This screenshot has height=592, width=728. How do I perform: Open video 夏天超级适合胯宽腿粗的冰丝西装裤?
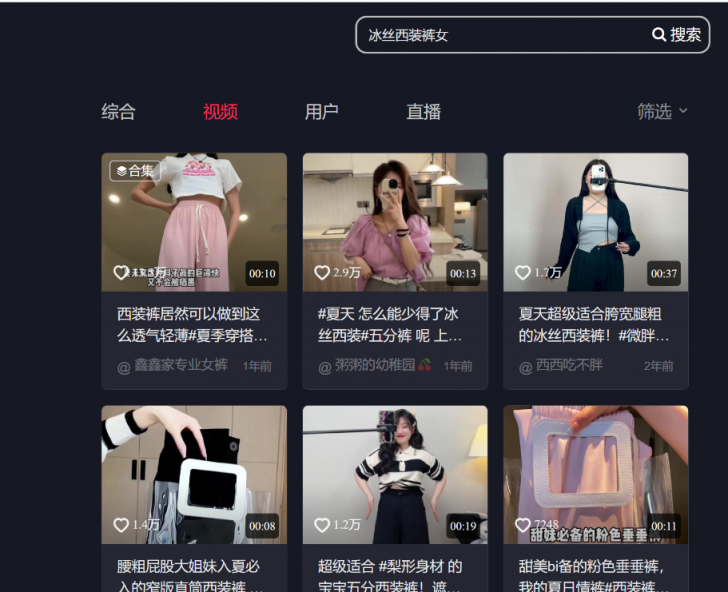595,222
